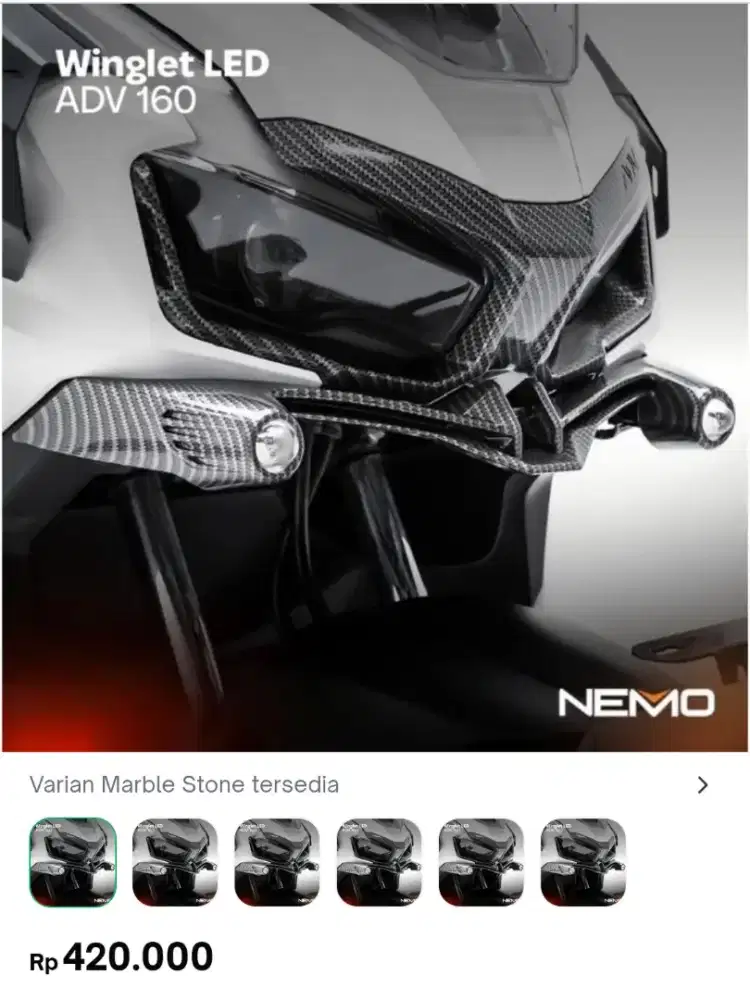
Task: Choose the fifth variant thumbnail
Action: click(x=481, y=863)
